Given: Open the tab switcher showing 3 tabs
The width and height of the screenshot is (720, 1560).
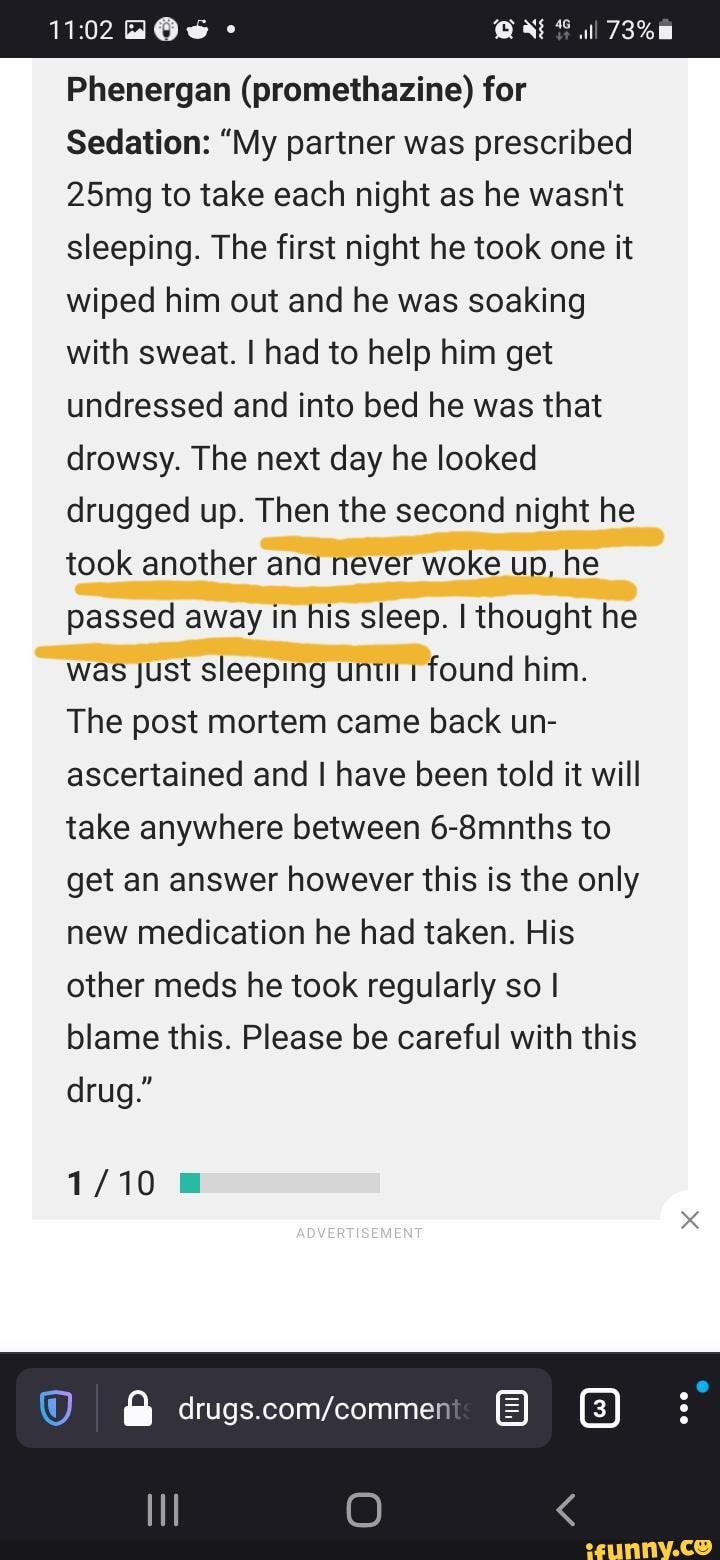Looking at the screenshot, I should pyautogui.click(x=599, y=1409).
